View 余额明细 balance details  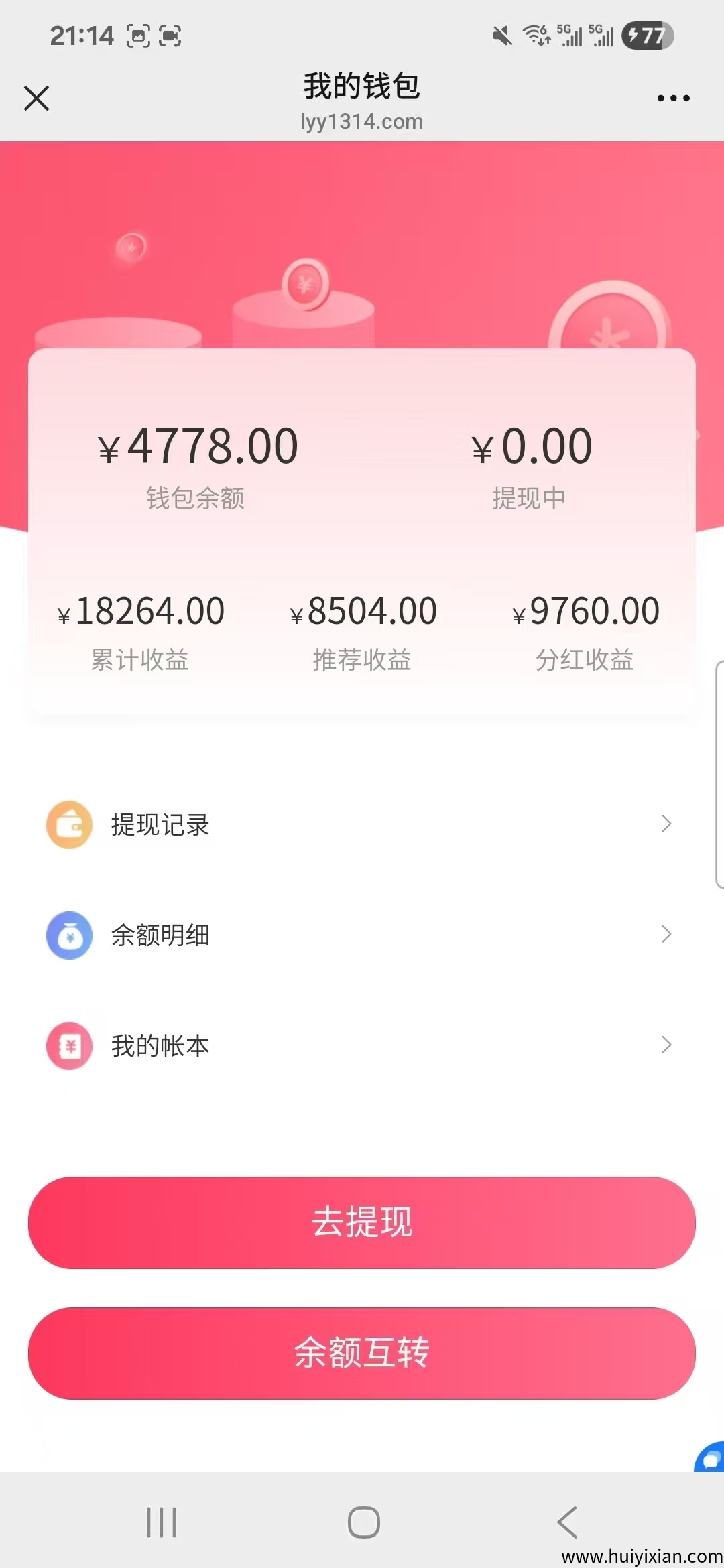click(362, 935)
